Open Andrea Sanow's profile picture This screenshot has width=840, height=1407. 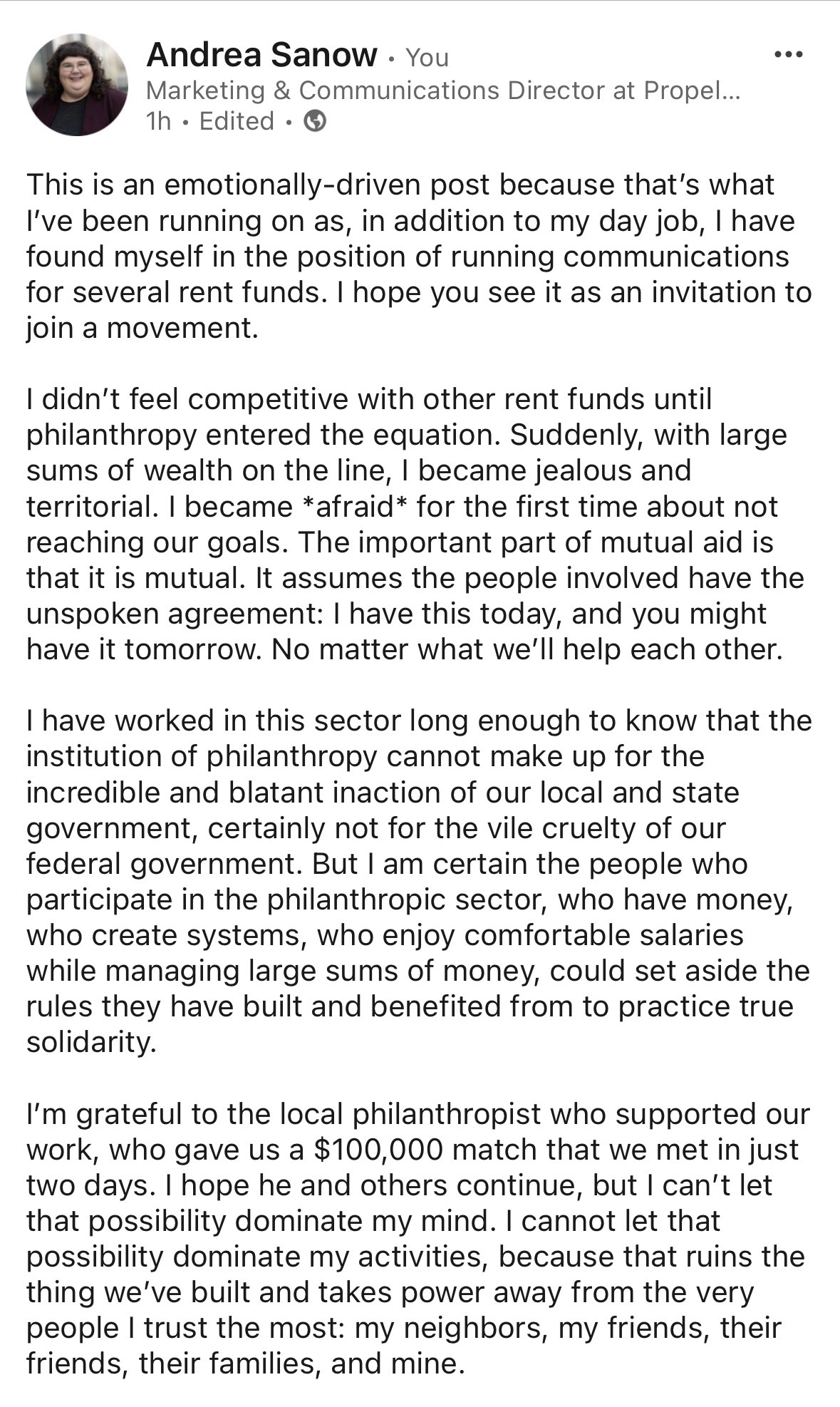[x=77, y=85]
